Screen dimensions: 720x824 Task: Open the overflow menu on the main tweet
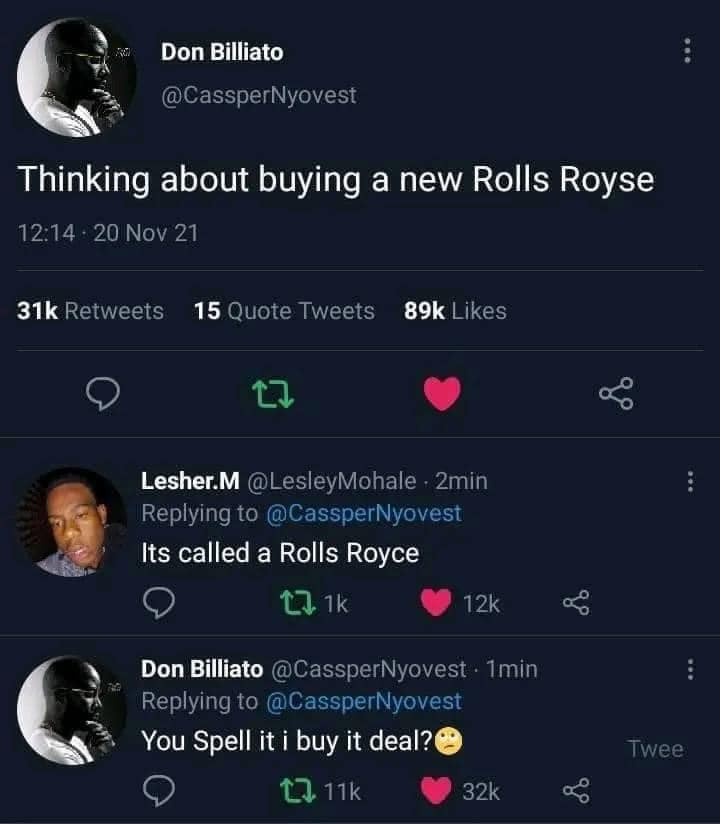click(687, 50)
